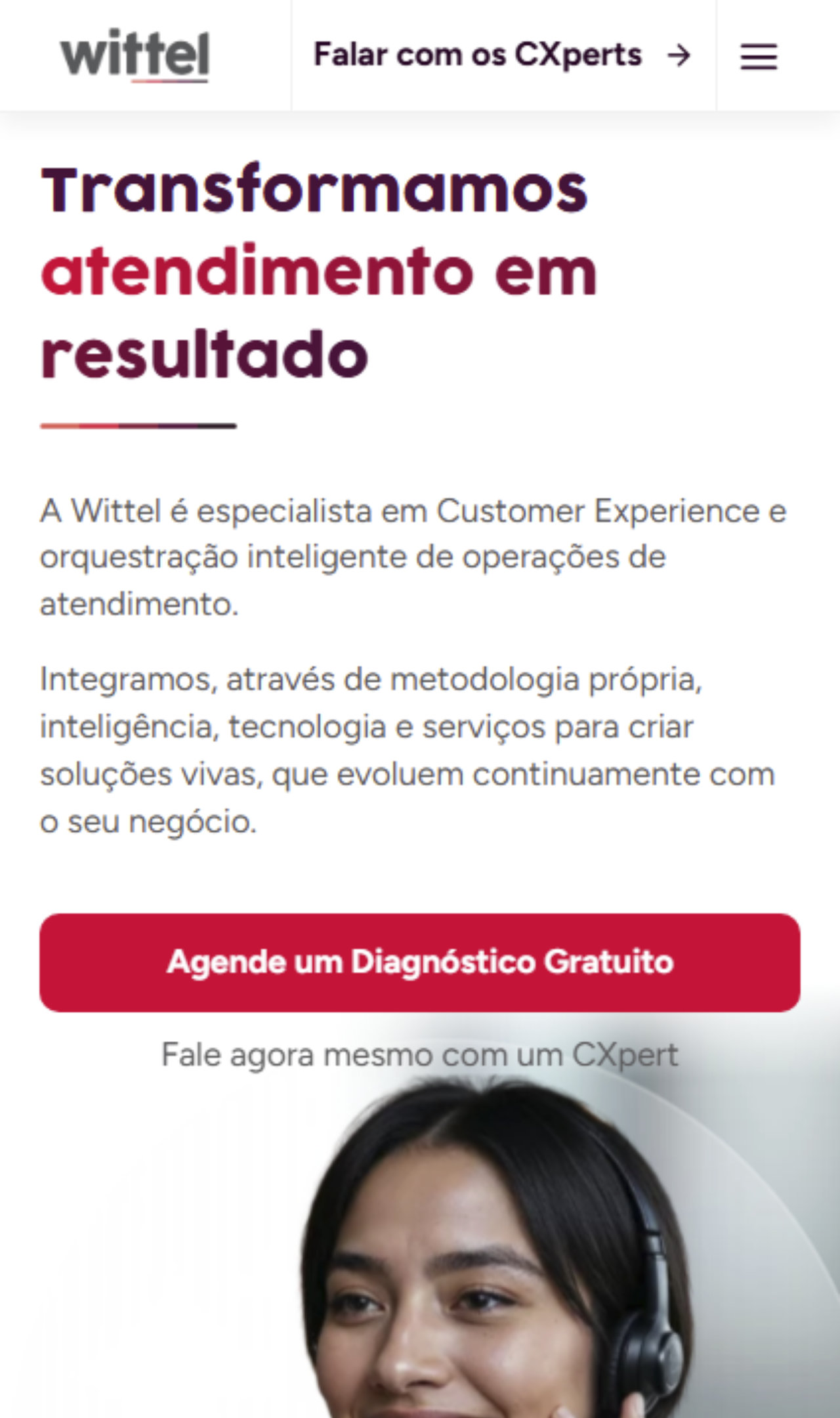Go to the Wittel homepage logo

click(135, 55)
